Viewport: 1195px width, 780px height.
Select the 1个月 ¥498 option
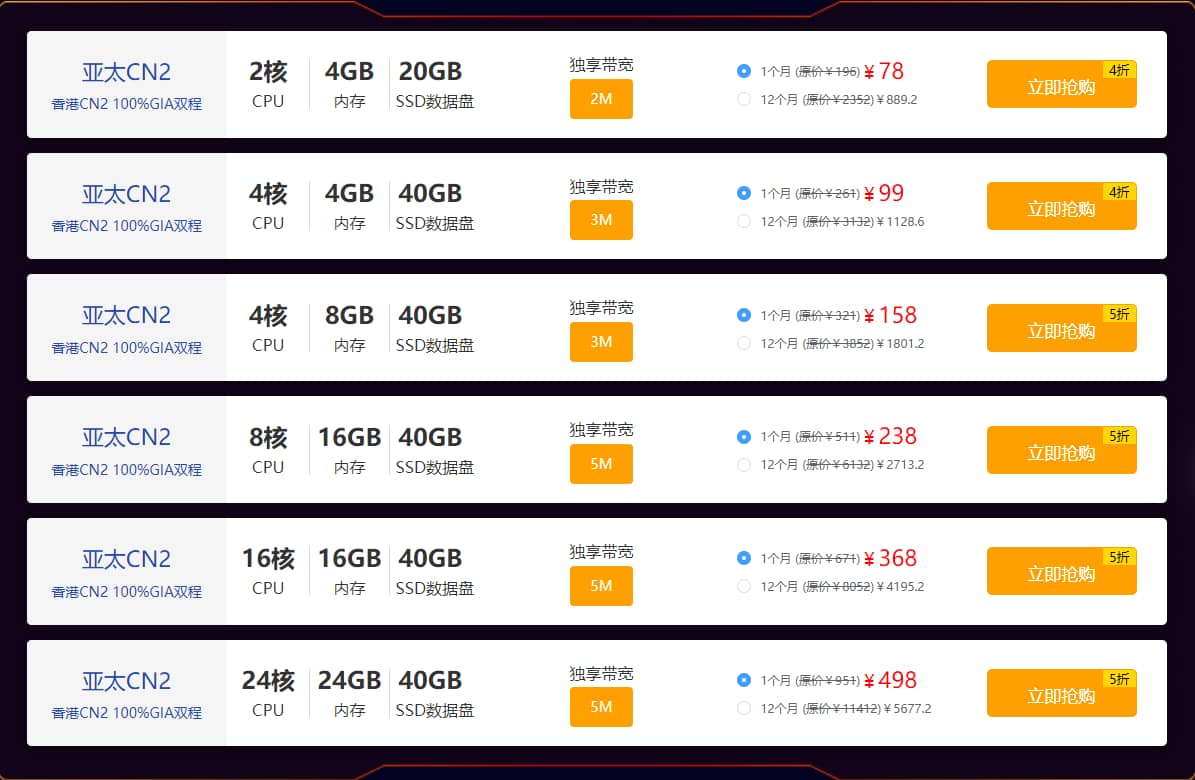click(x=744, y=680)
